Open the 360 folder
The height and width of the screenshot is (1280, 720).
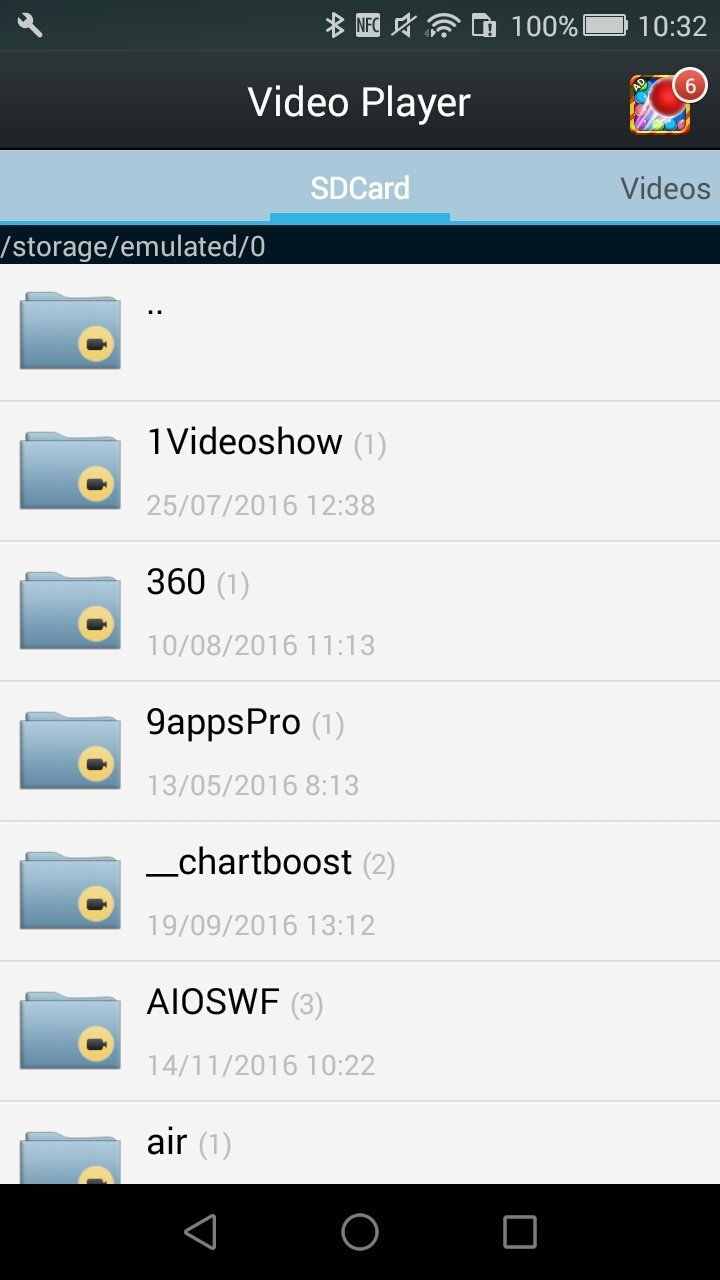360,612
